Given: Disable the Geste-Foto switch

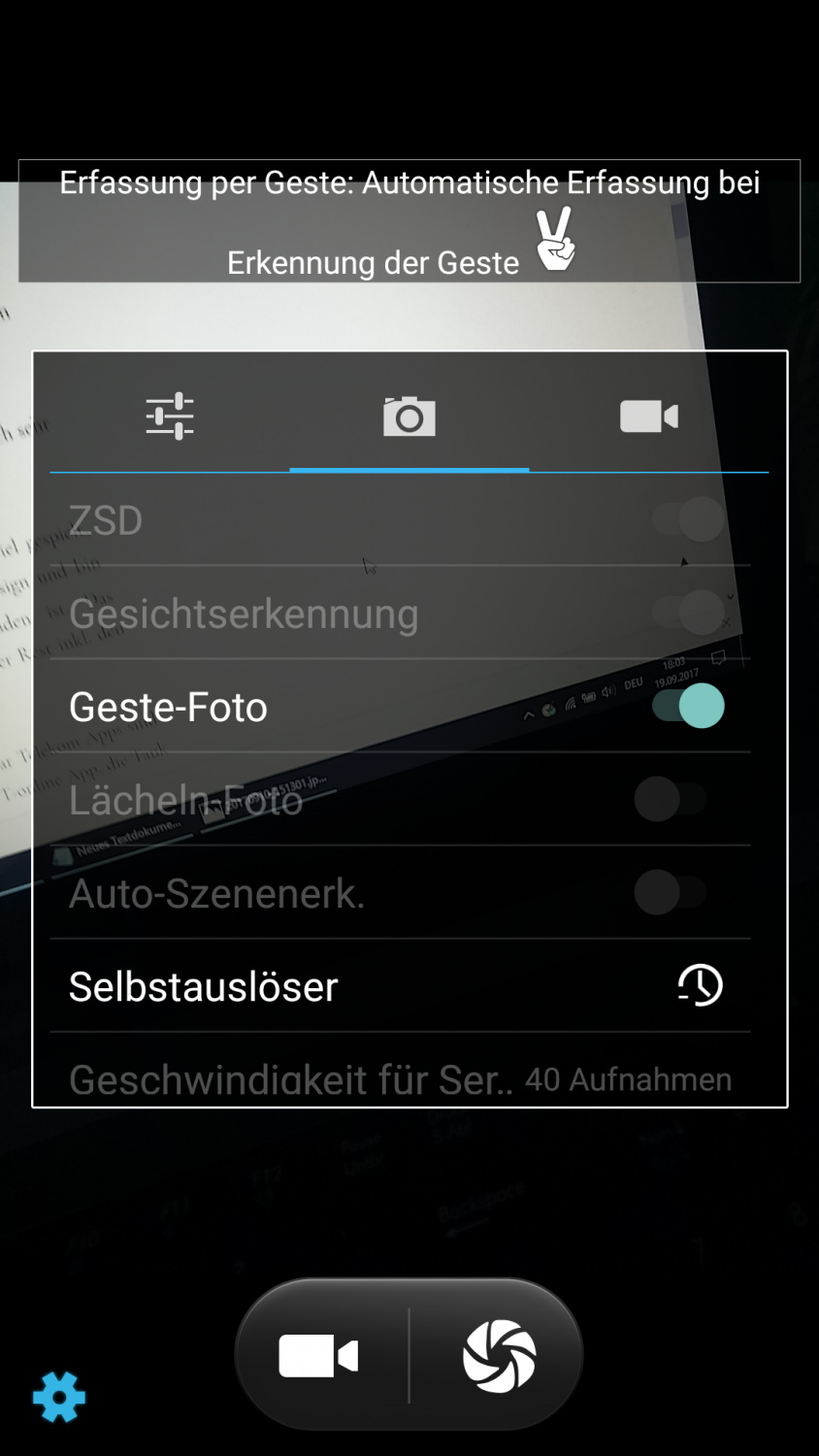Looking at the screenshot, I should [688, 706].
